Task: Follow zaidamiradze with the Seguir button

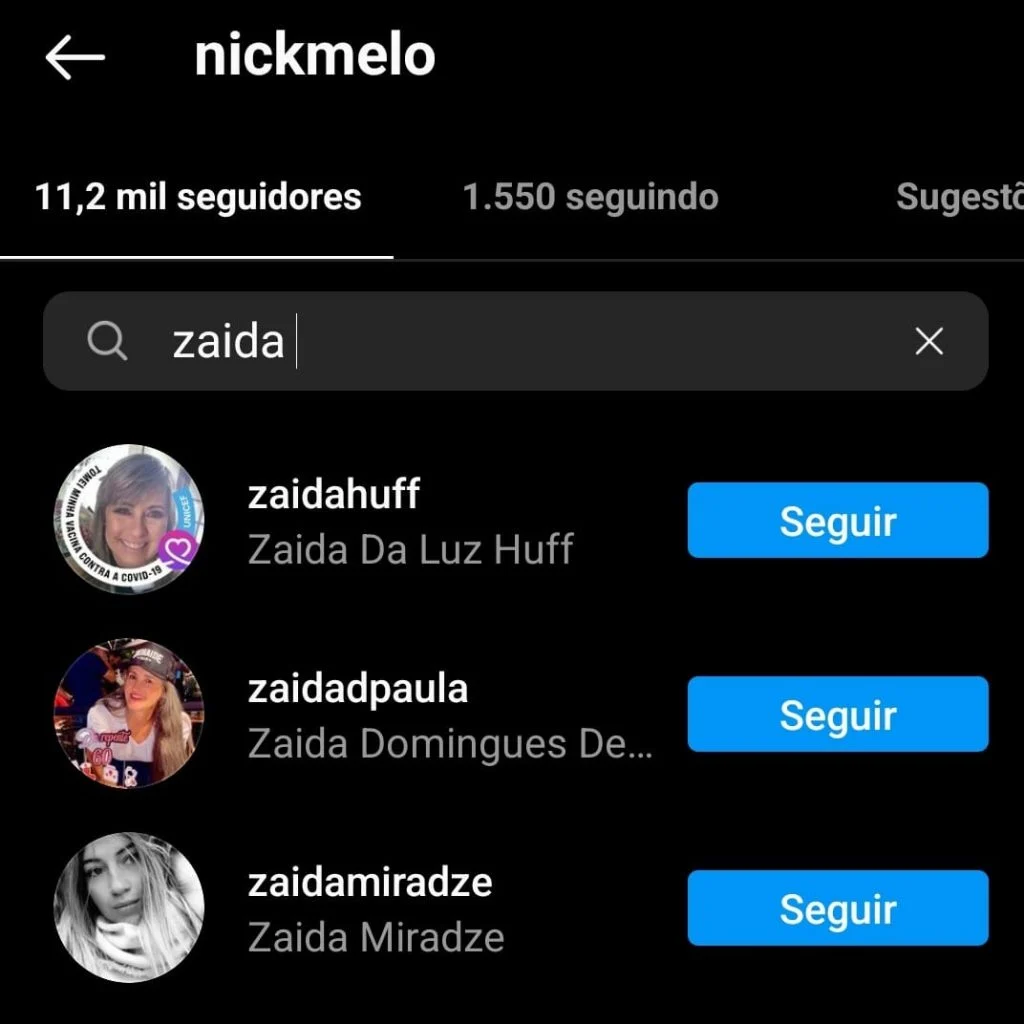Action: [837, 908]
